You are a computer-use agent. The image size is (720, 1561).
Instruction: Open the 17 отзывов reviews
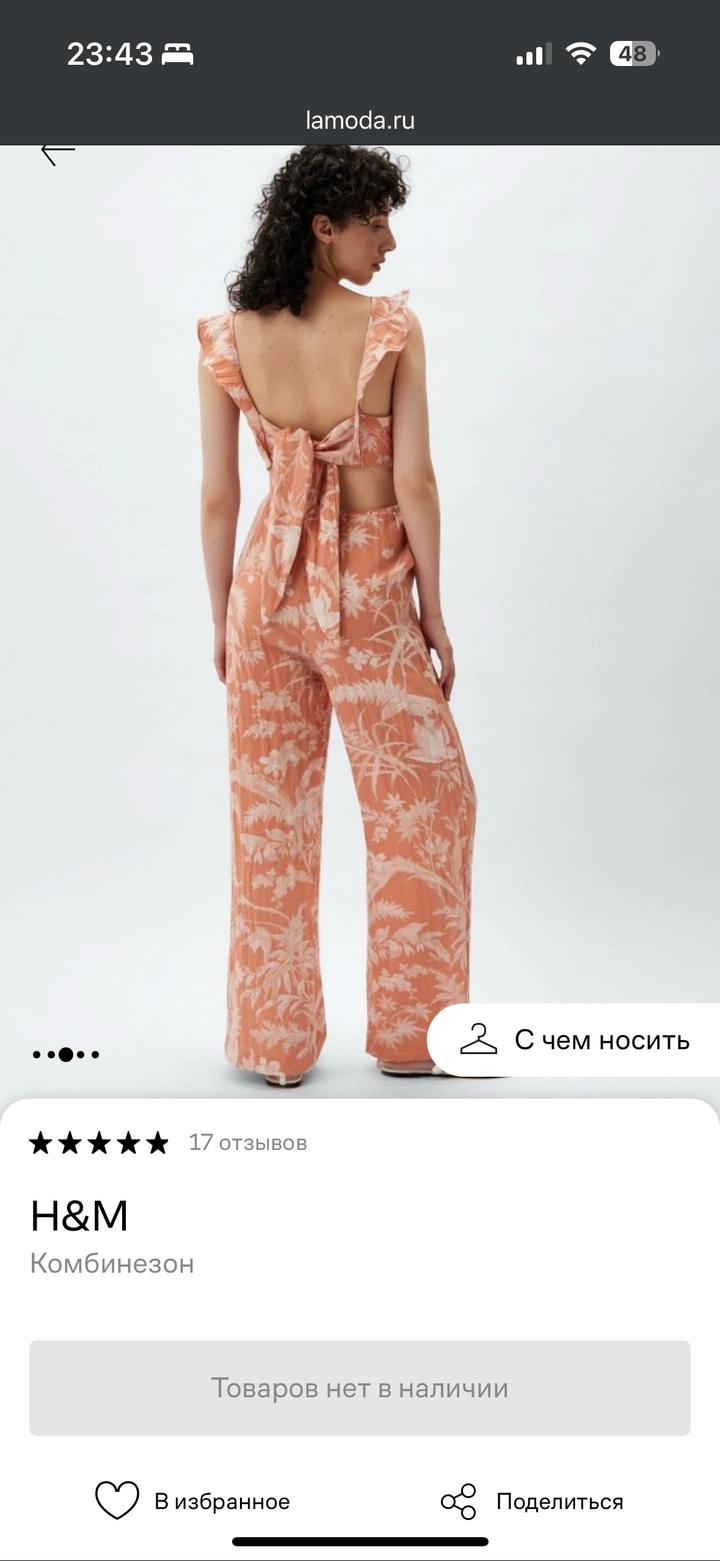click(247, 1142)
